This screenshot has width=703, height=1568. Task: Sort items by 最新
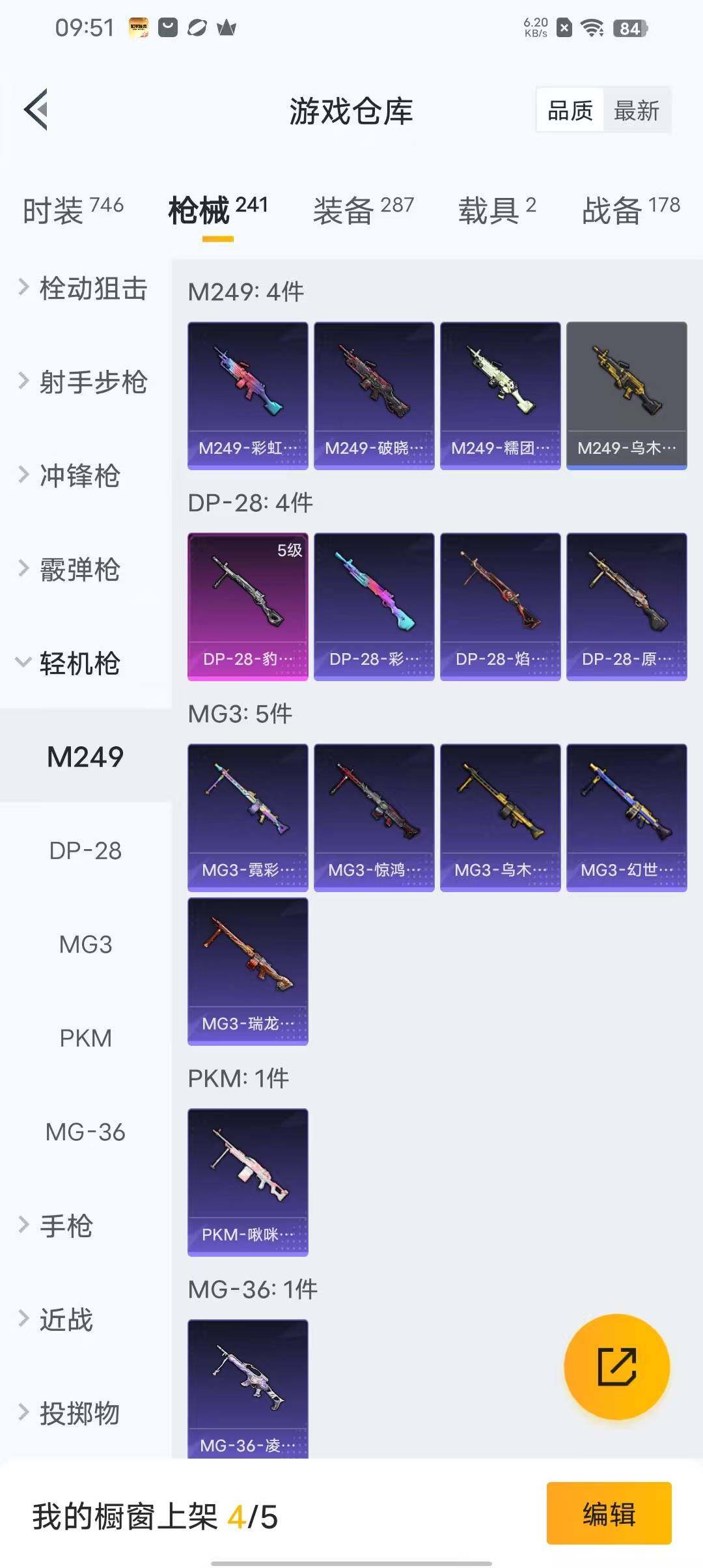(636, 110)
